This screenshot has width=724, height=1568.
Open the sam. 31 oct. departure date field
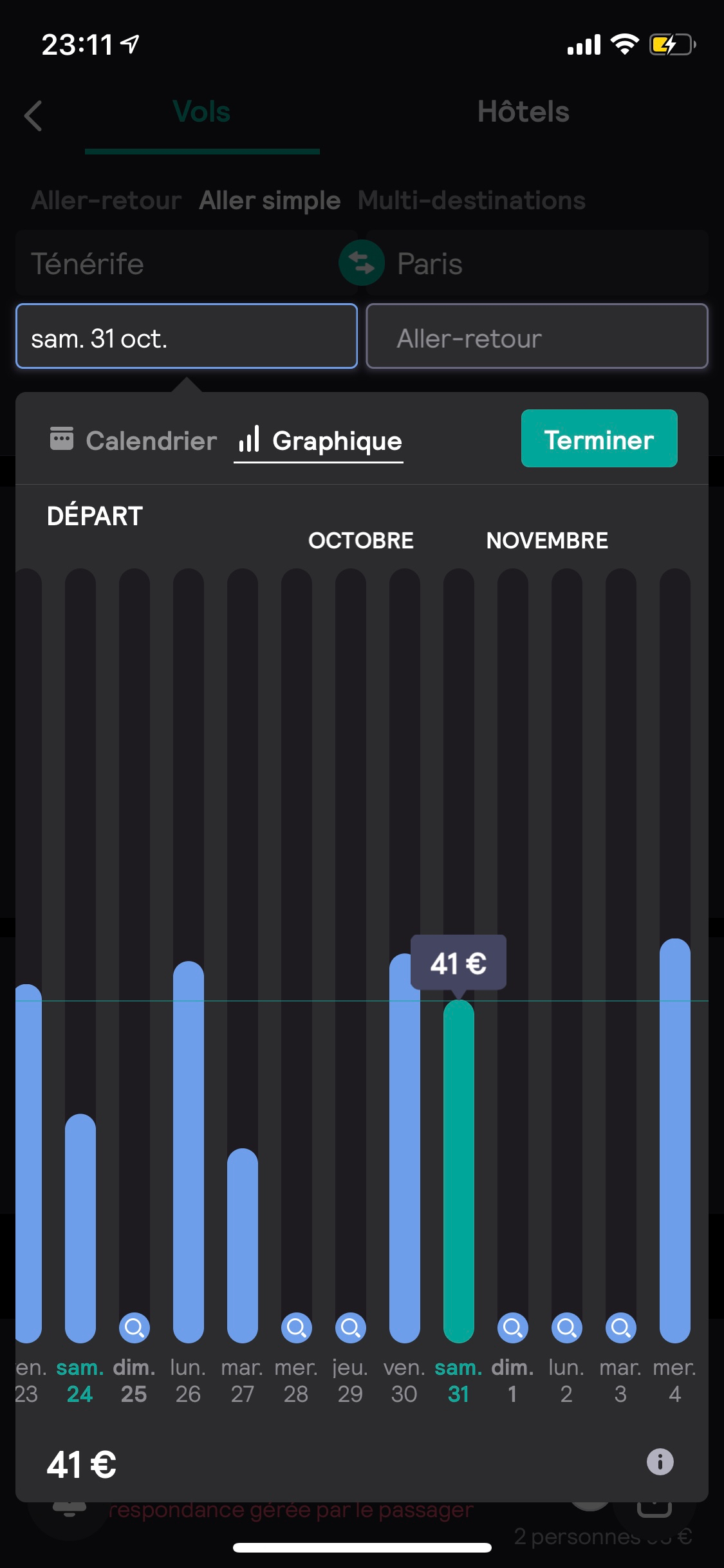tap(186, 337)
